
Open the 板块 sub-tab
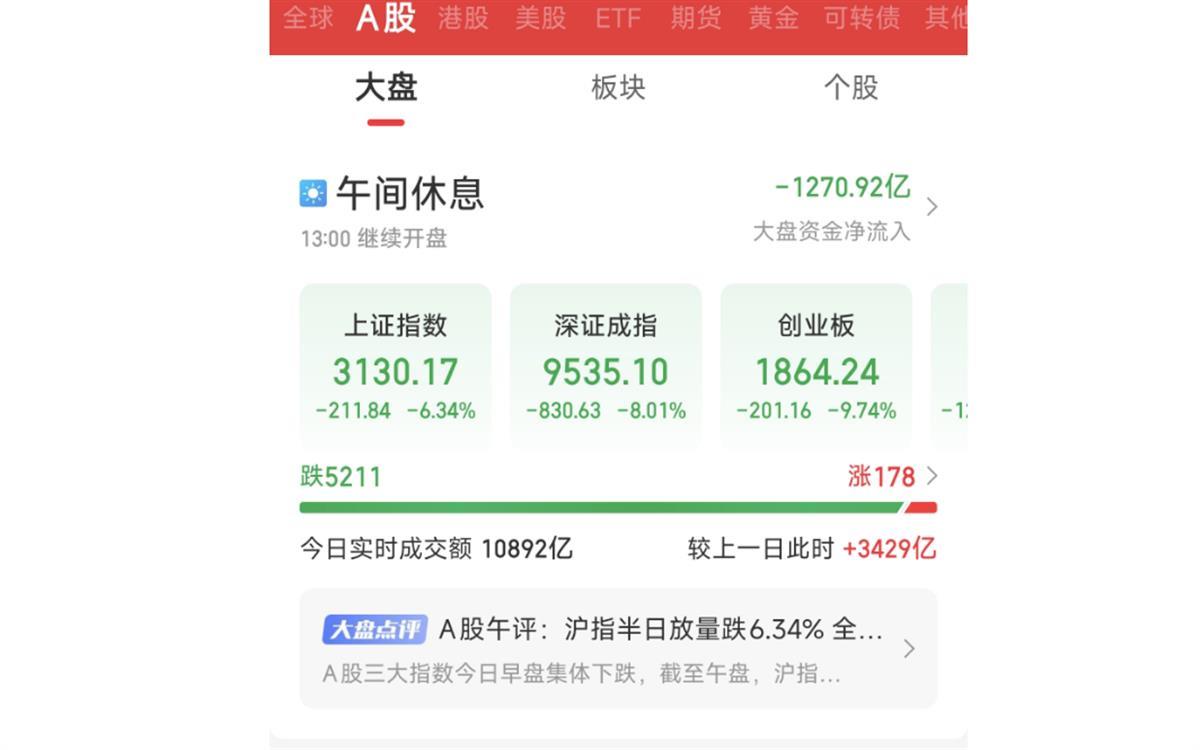(x=618, y=88)
